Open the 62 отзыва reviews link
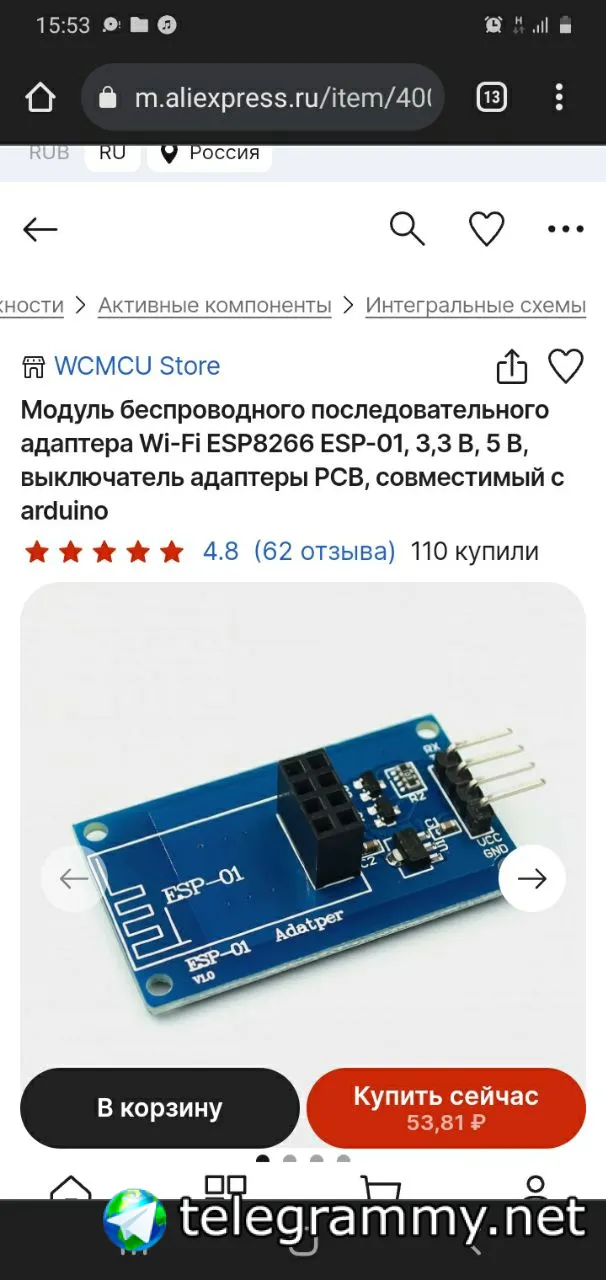Image resolution: width=606 pixels, height=1280 pixels. [x=324, y=551]
